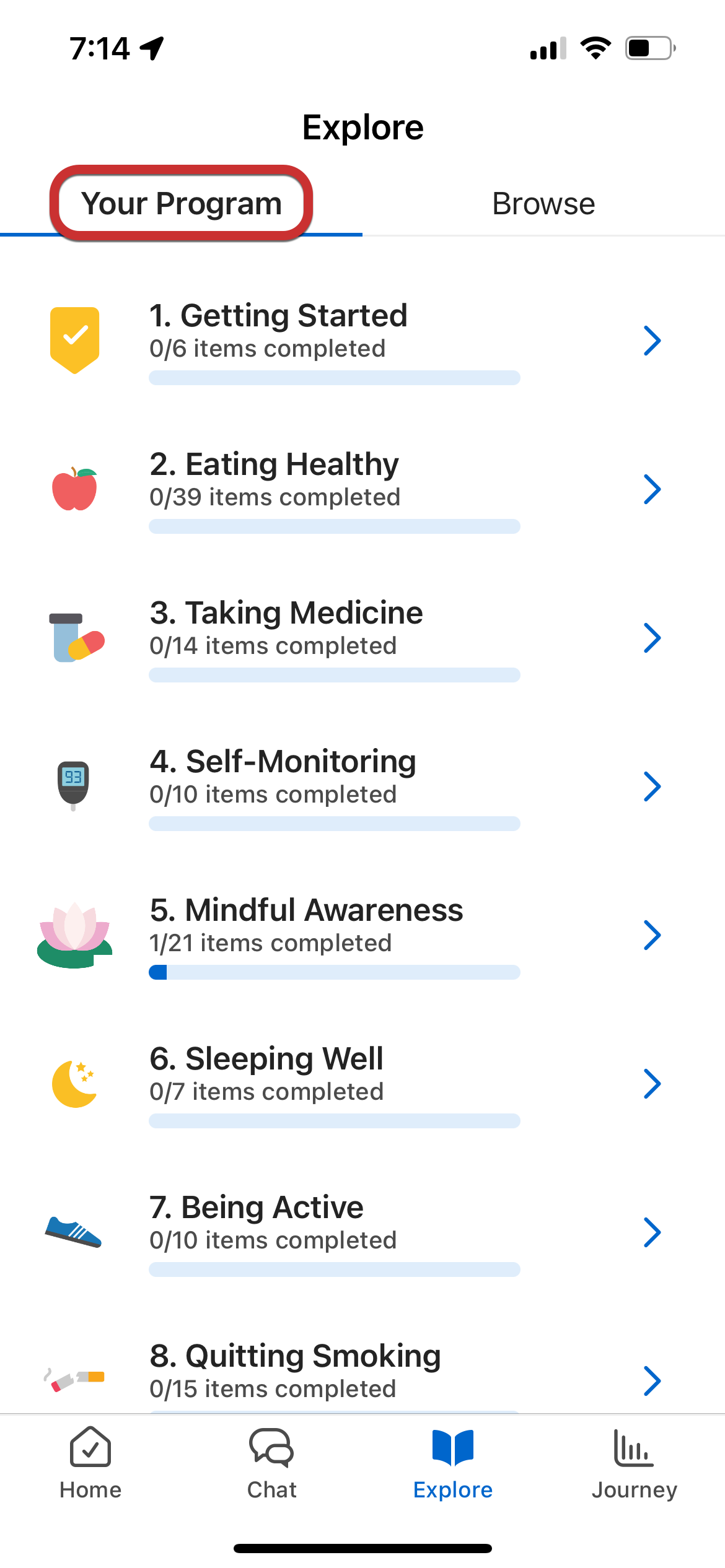The width and height of the screenshot is (725, 1568).
Task: Switch to the Browse tab
Action: (x=543, y=204)
